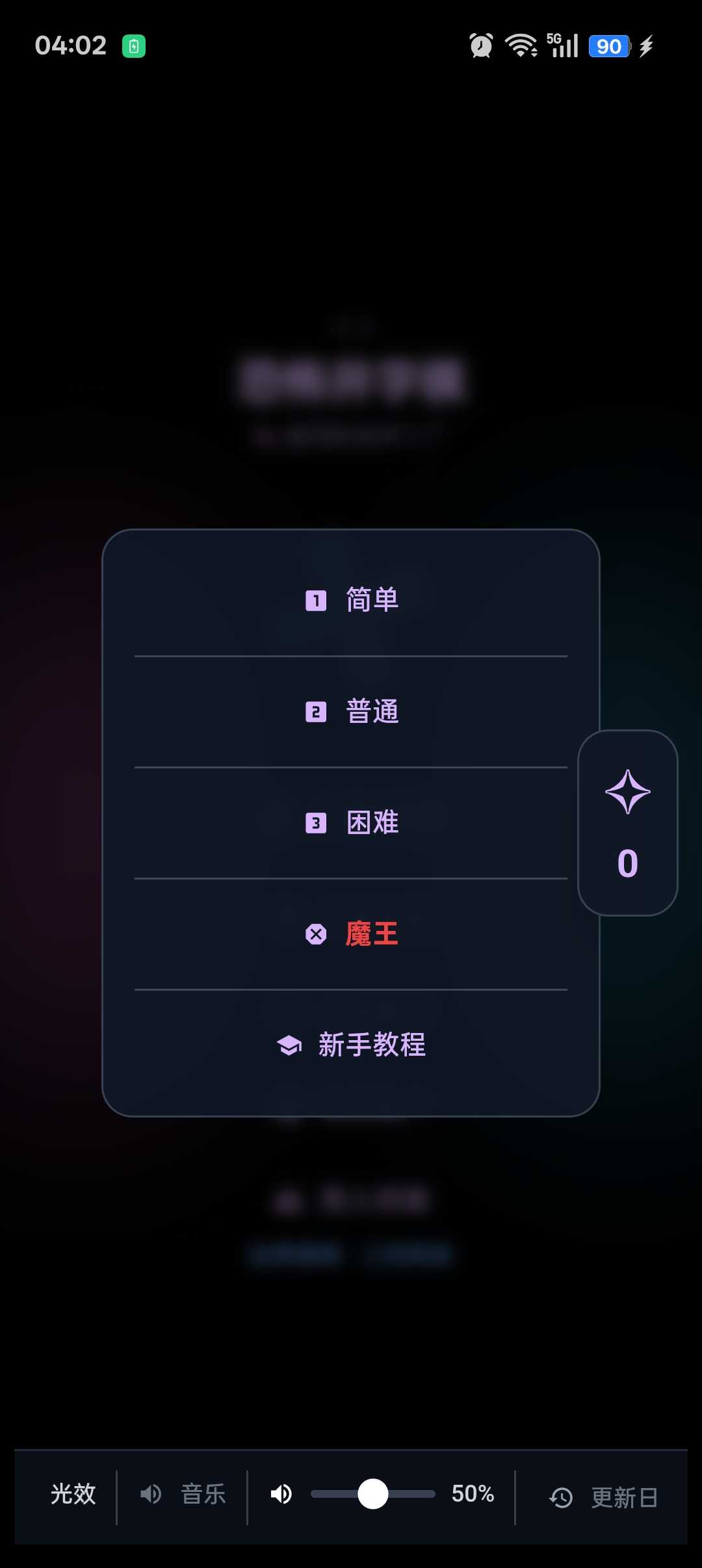Mute using the volume speaker icon

coord(281,1494)
